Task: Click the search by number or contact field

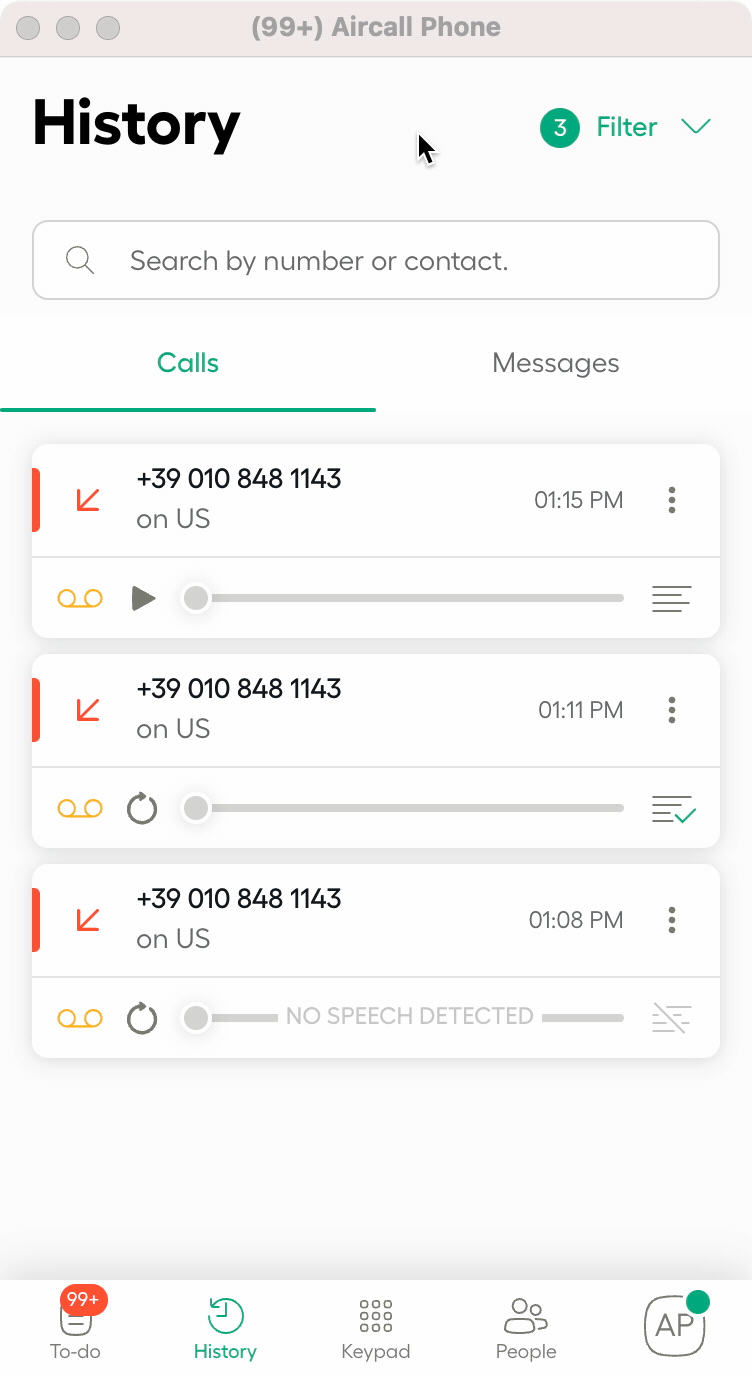Action: coord(375,260)
